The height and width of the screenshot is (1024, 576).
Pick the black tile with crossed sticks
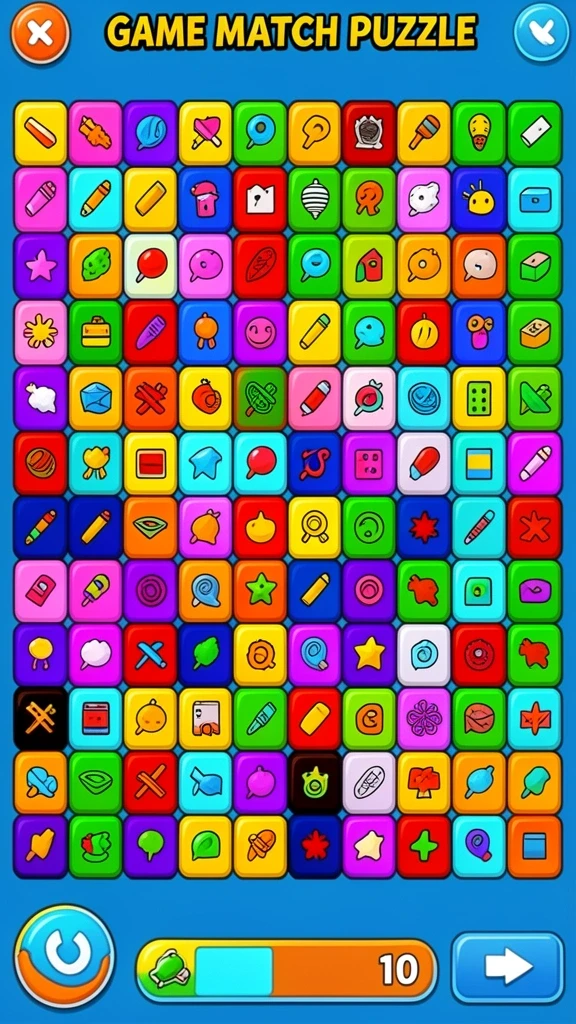40,718
